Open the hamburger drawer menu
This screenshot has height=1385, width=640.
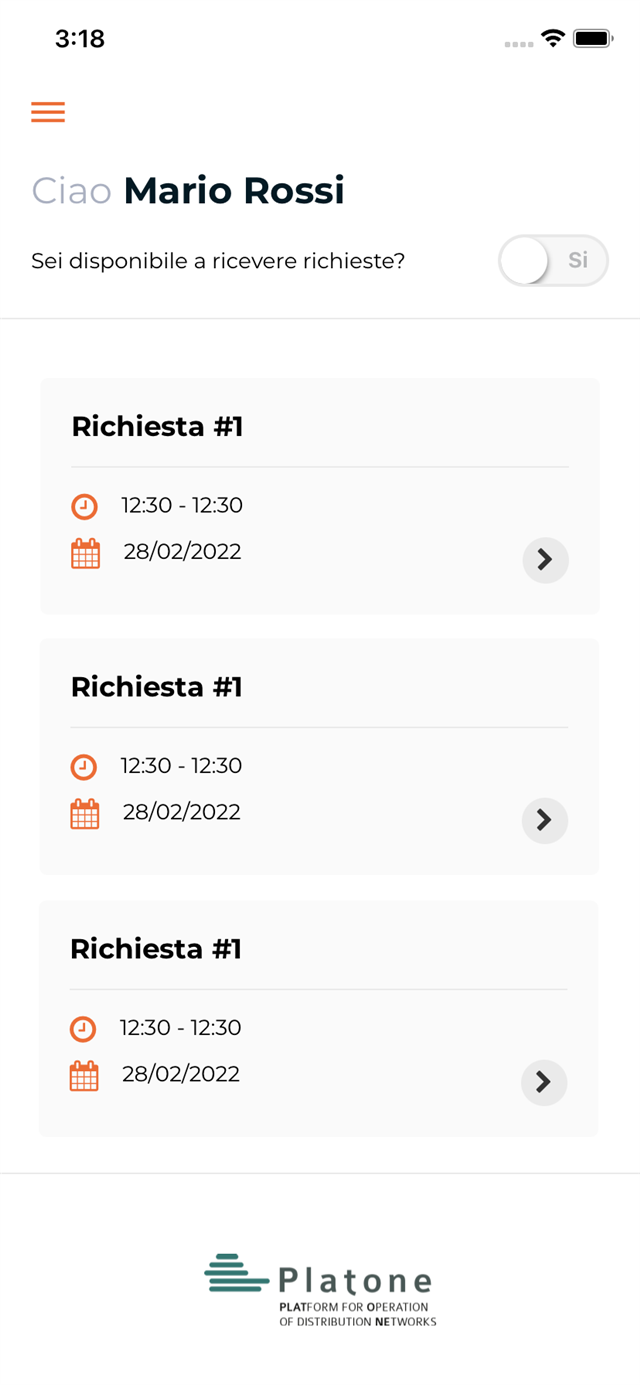48,112
